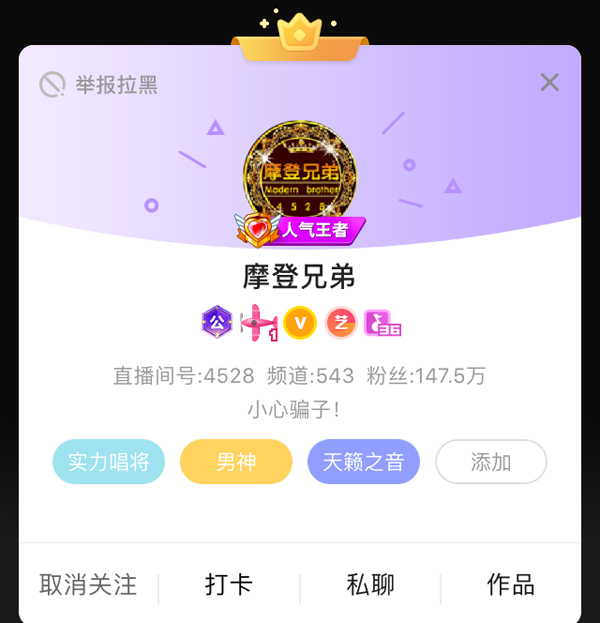
Task: Tap 取消关注 to unfollow
Action: point(88,585)
